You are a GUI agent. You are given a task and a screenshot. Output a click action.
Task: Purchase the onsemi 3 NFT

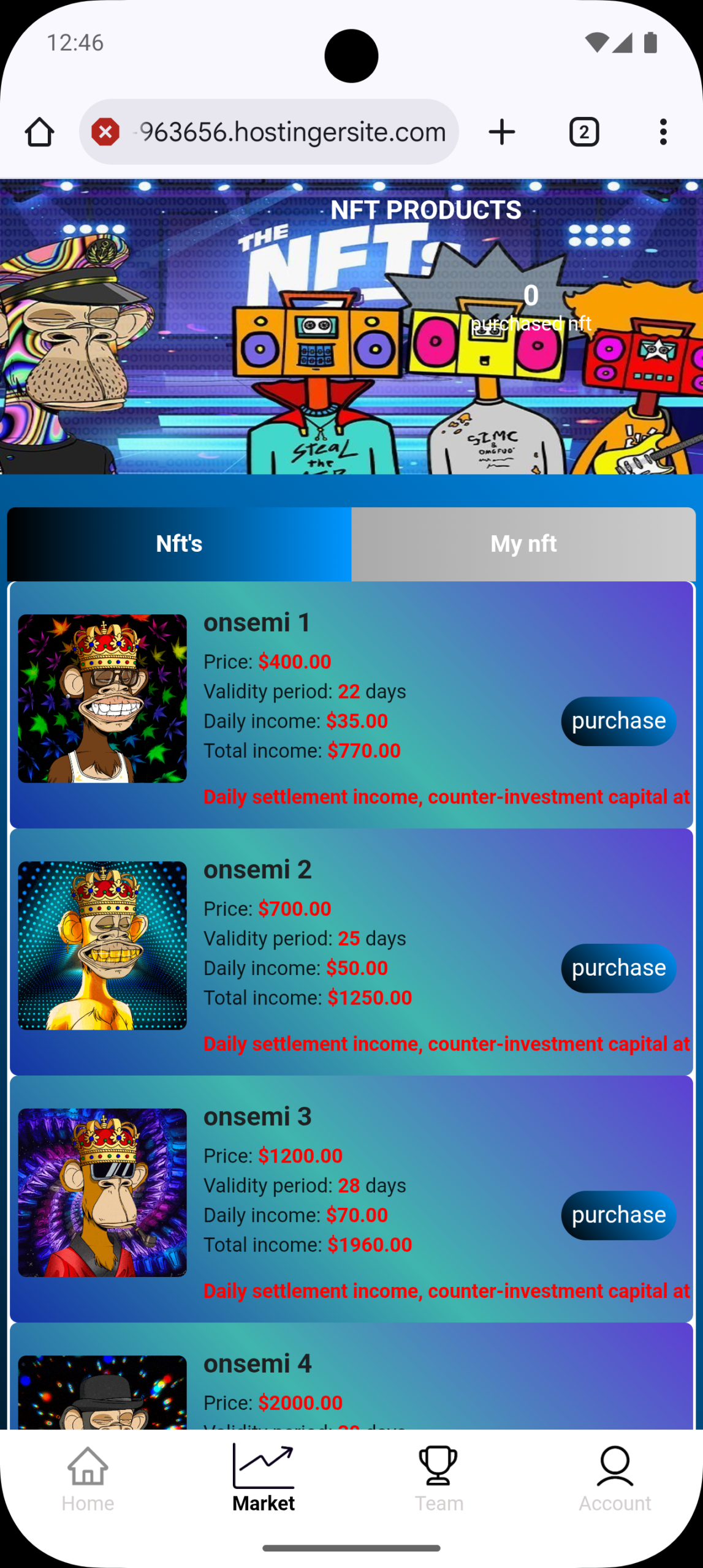(x=618, y=1215)
